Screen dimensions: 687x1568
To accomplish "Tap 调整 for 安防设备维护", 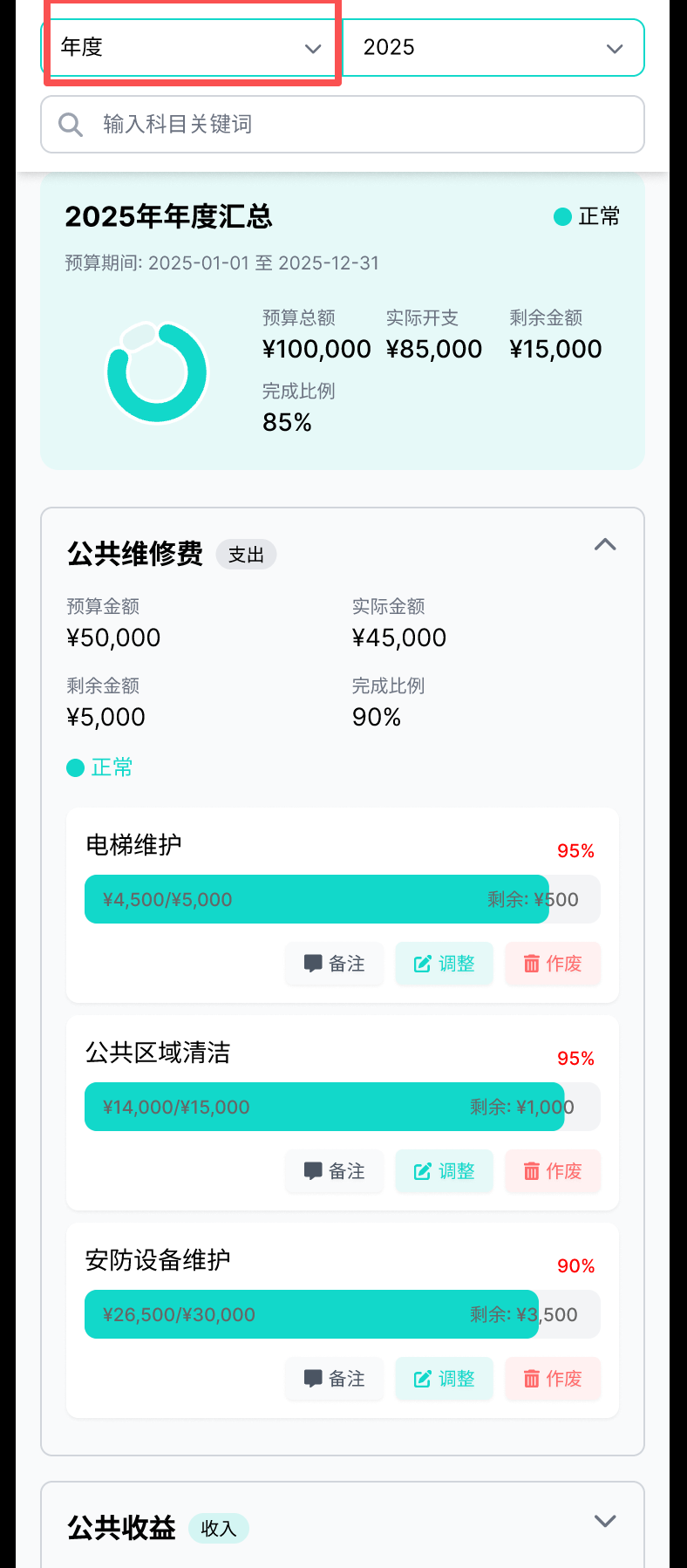I will point(444,1379).
